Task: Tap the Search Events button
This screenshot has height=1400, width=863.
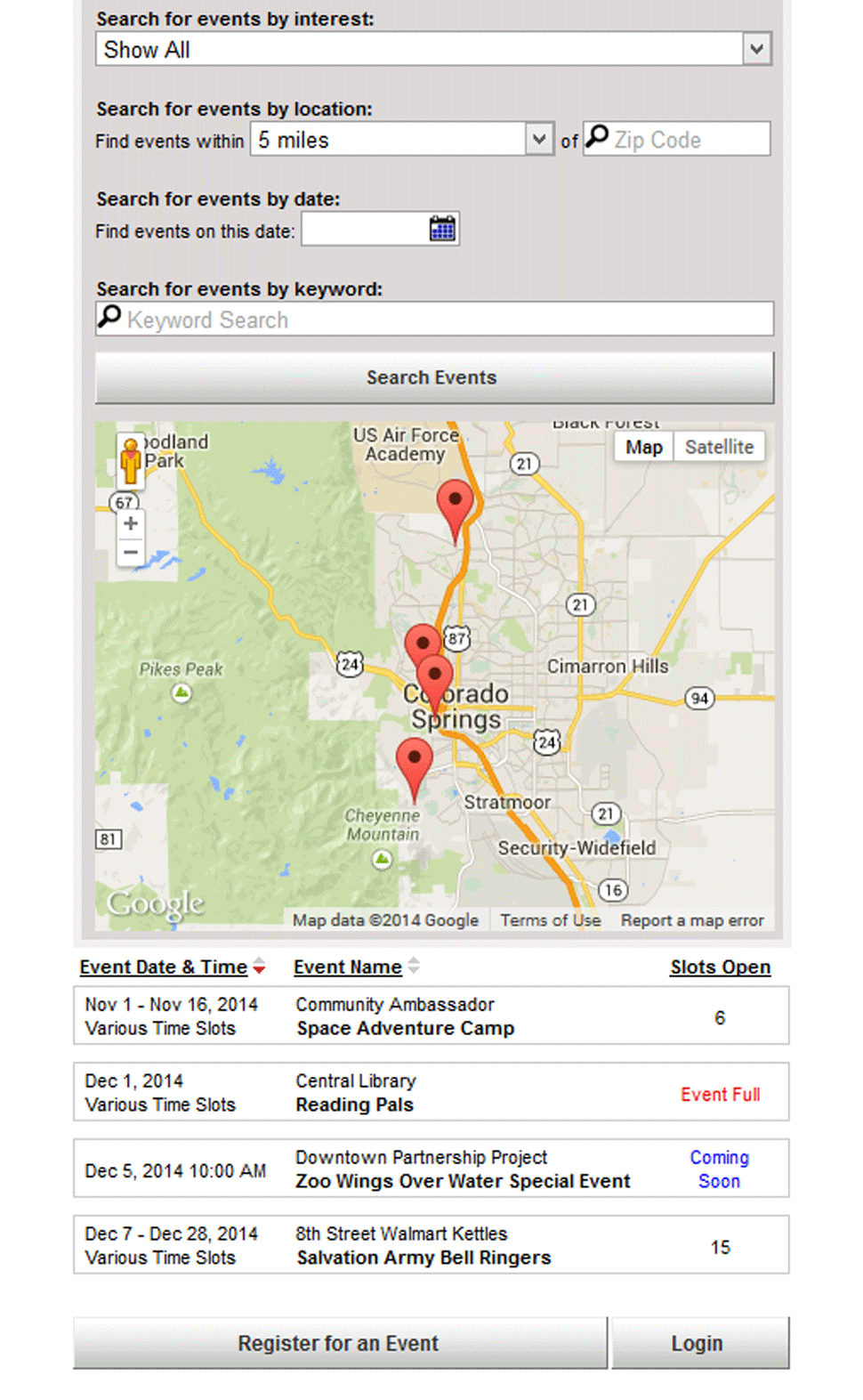Action: [434, 377]
